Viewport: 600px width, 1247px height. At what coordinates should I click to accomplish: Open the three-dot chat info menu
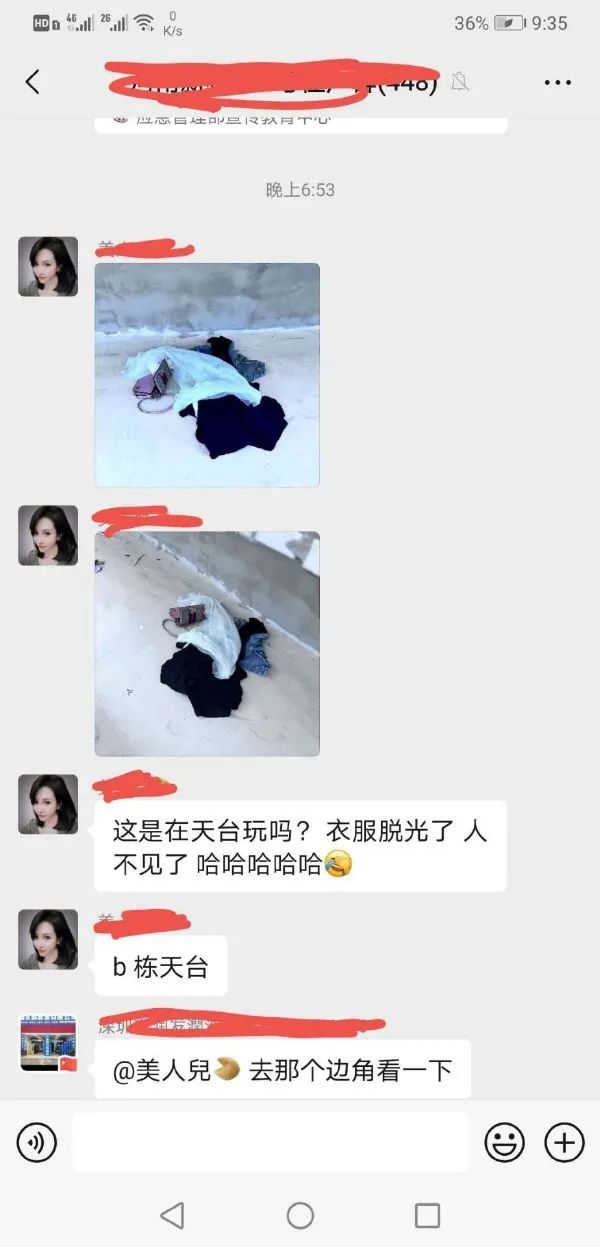[557, 82]
